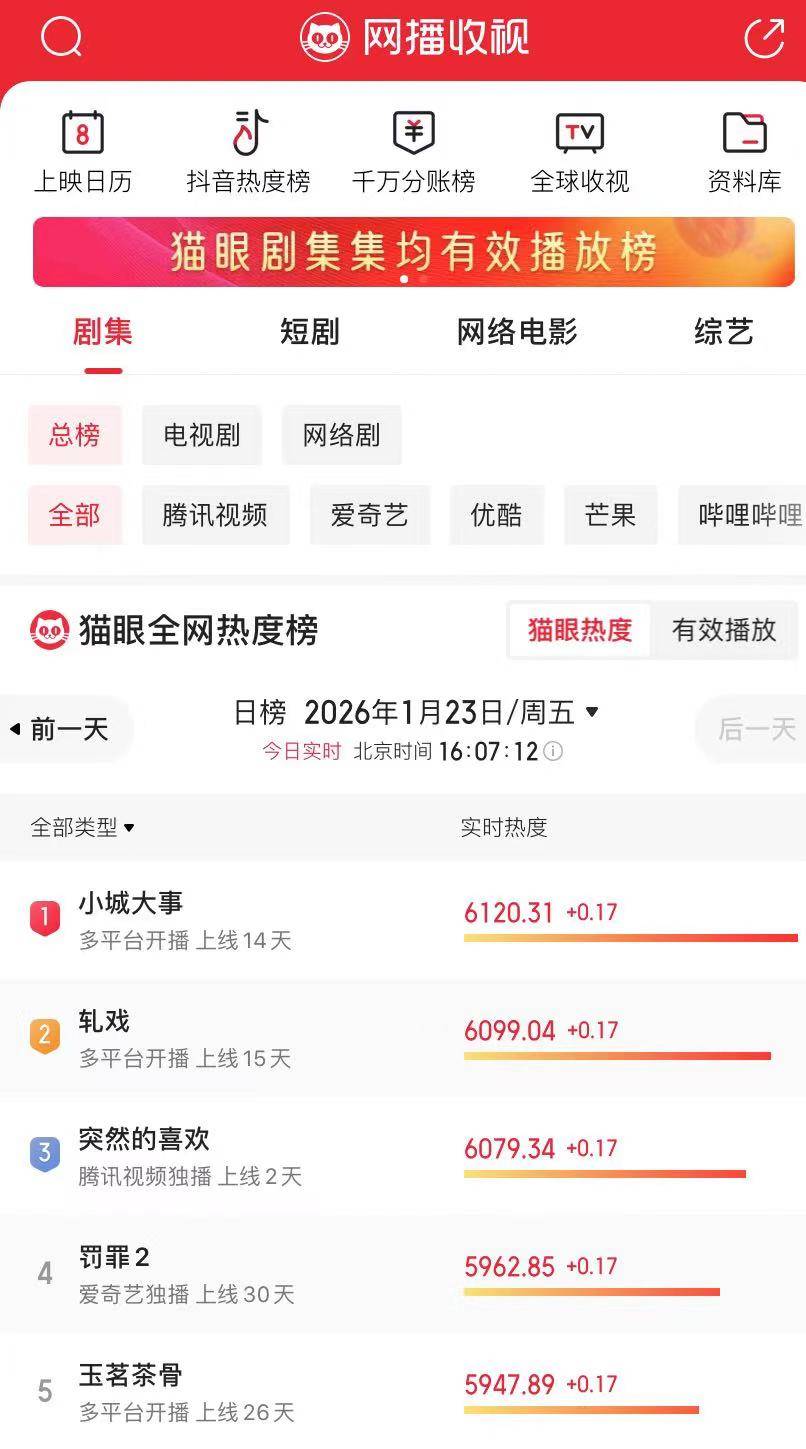Switch the ranking to 有效播放
Image resolution: width=806 pixels, height=1449 pixels.
724,630
